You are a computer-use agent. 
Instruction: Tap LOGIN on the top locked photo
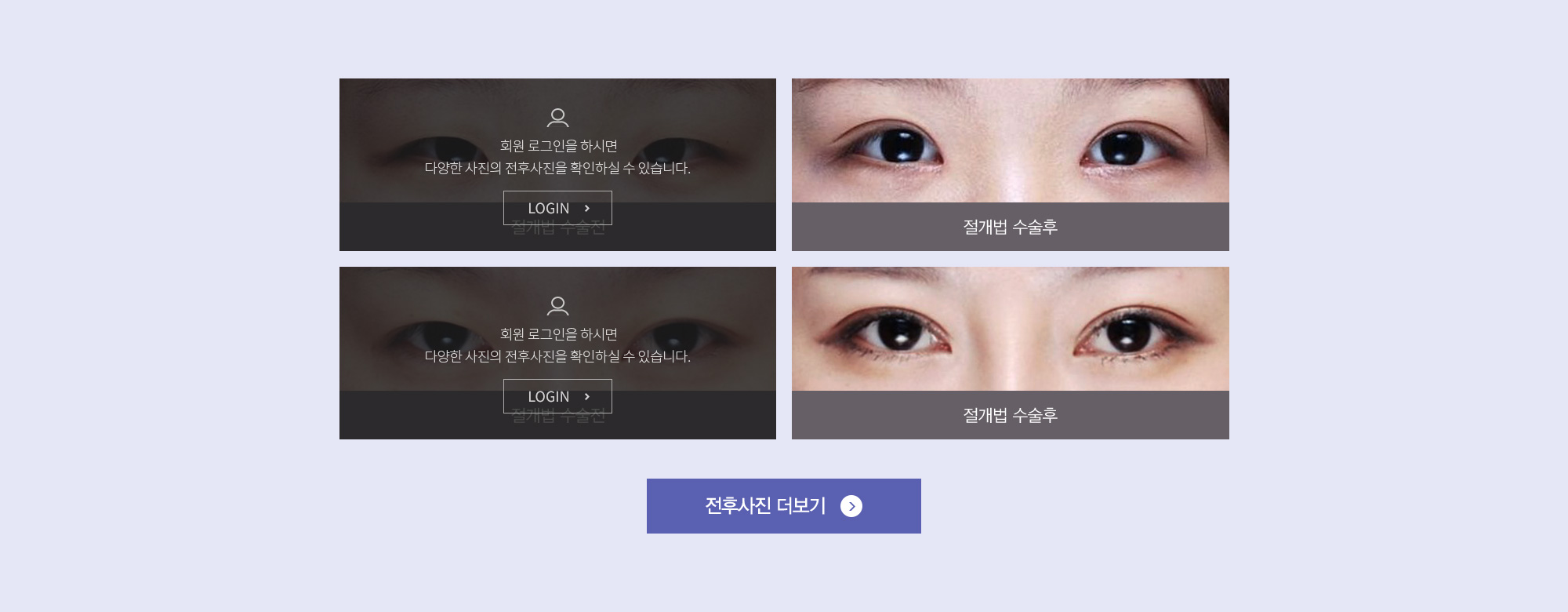click(x=557, y=208)
